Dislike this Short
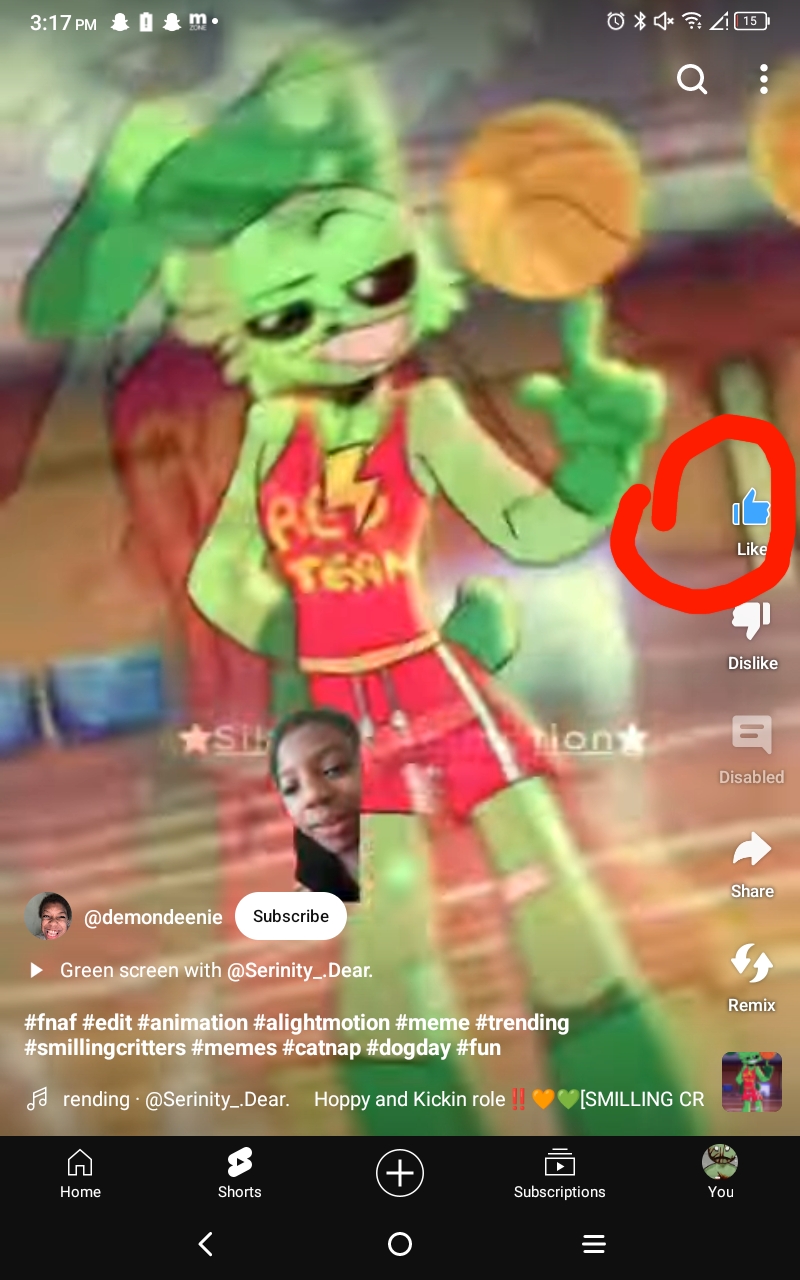800x1280 pixels. 752,622
